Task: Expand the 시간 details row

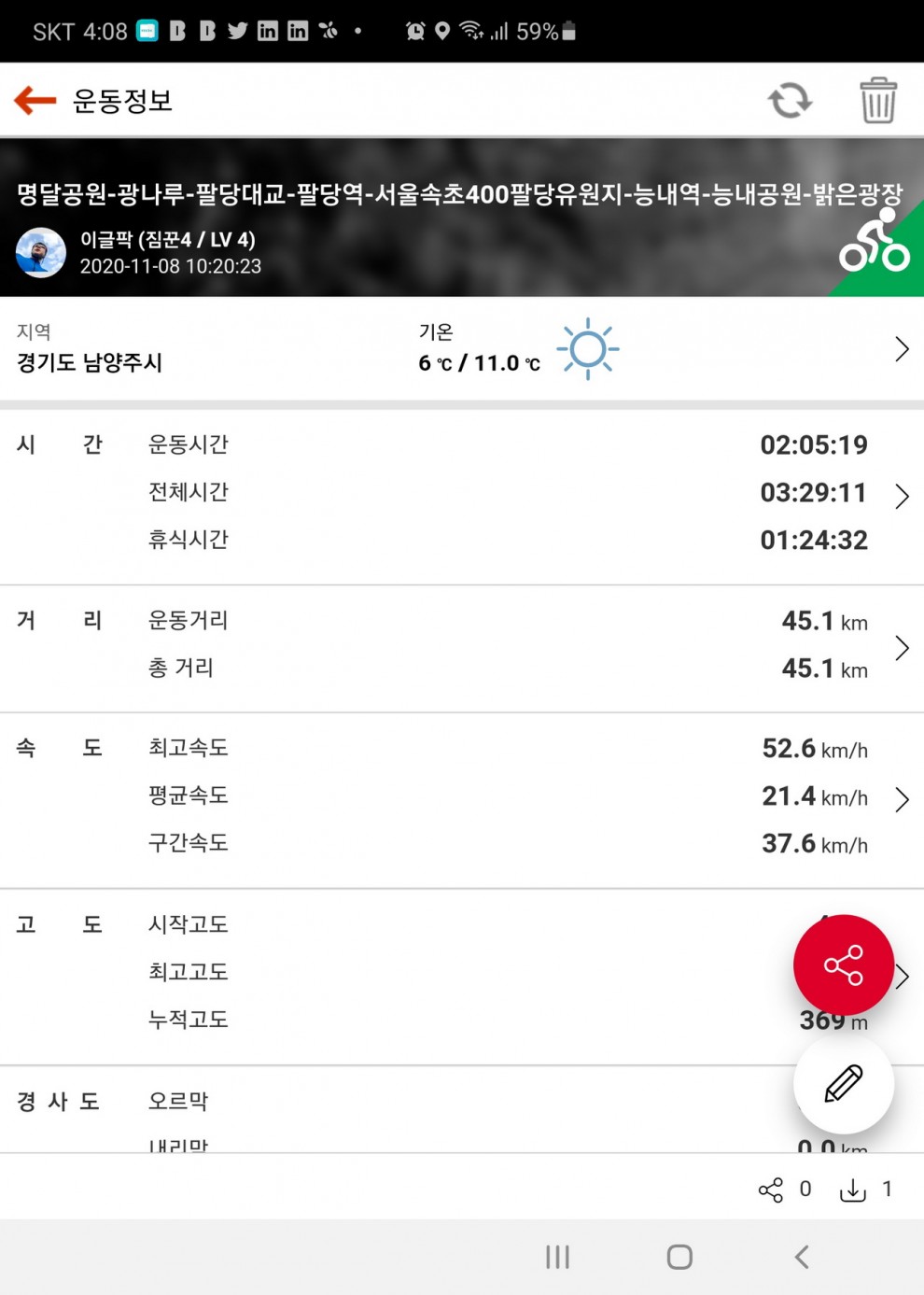Action: 901,496
